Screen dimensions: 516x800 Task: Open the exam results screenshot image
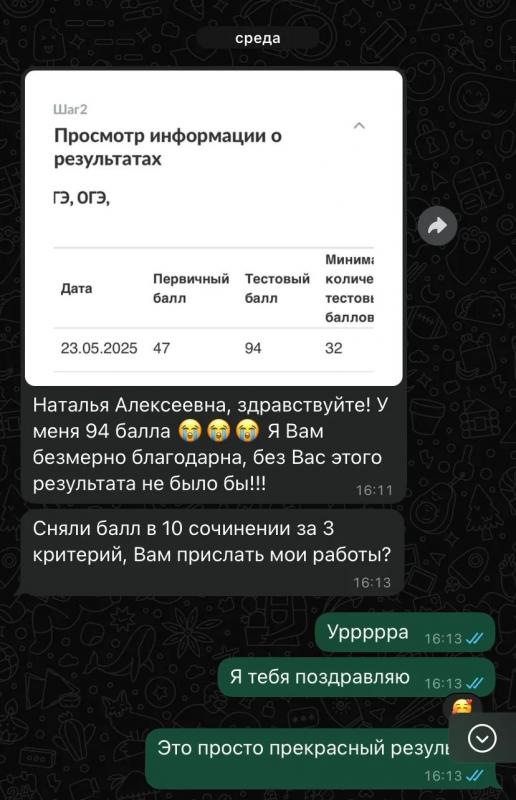pos(214,228)
